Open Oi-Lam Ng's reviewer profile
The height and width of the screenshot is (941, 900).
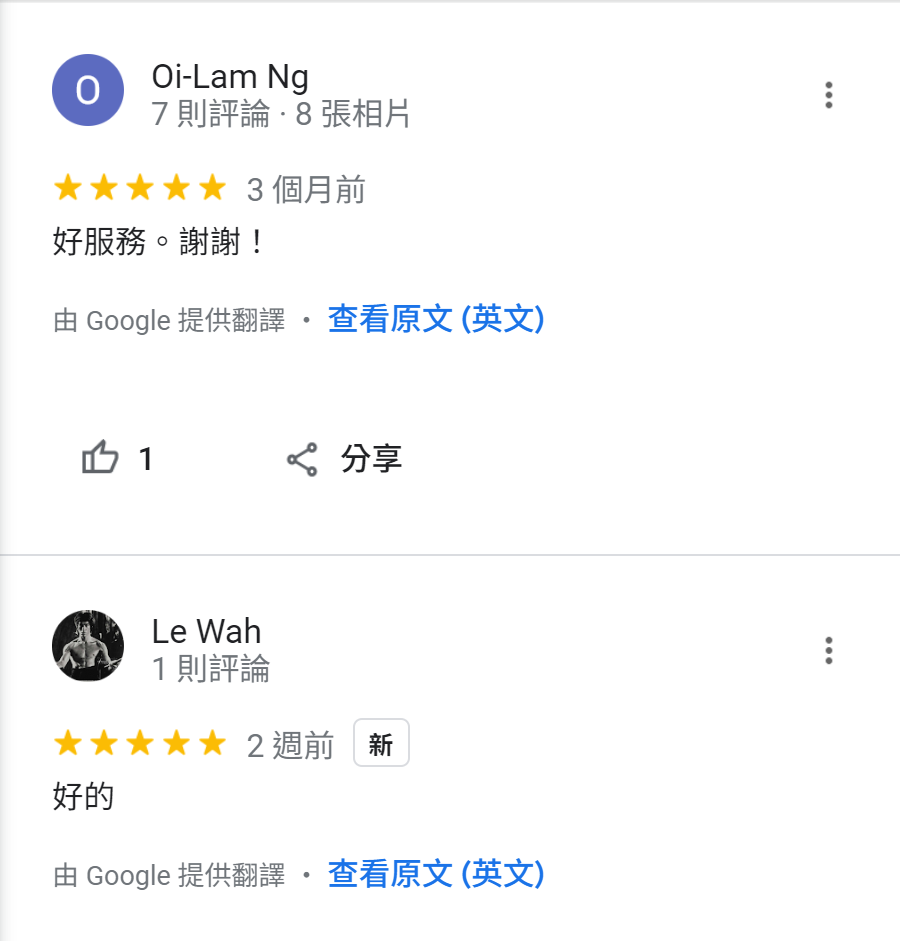(x=229, y=77)
